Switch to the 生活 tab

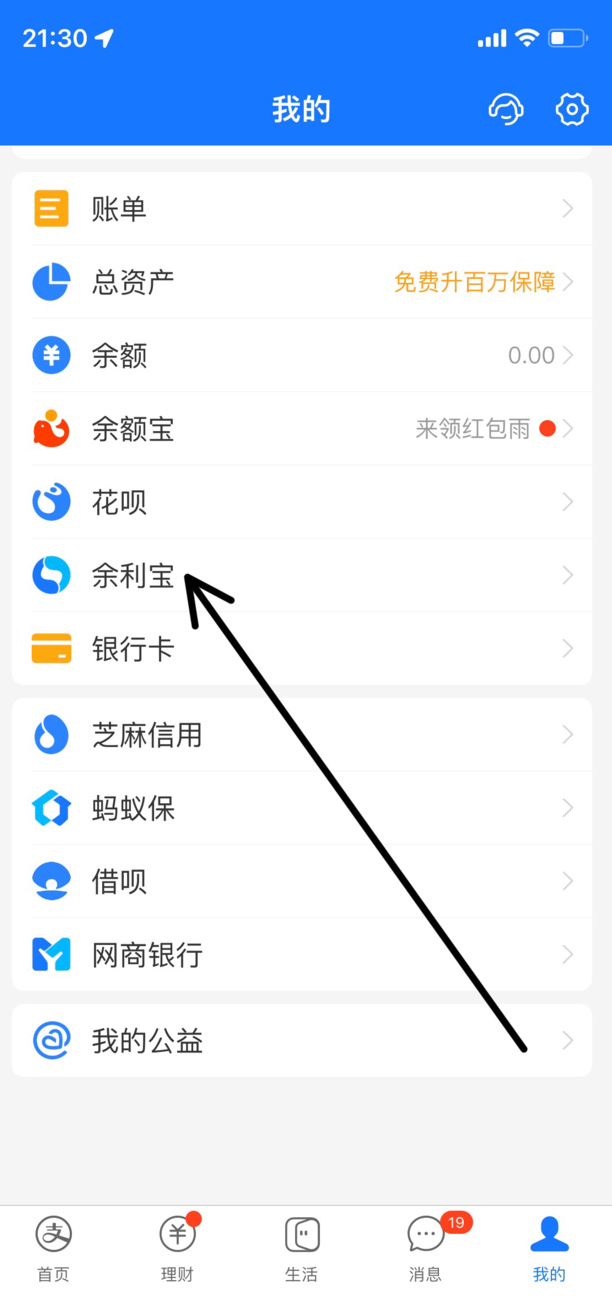[302, 1248]
